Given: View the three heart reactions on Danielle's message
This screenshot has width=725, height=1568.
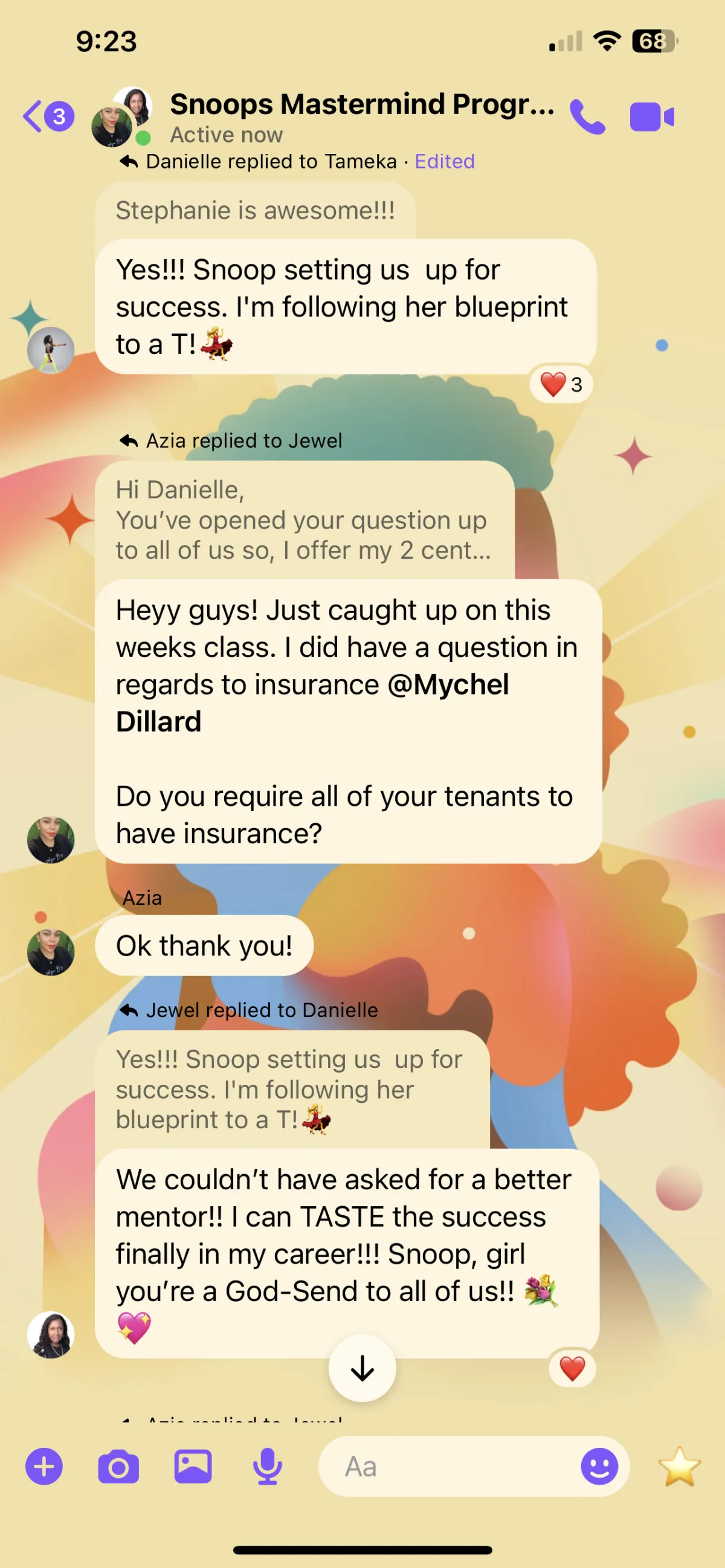Looking at the screenshot, I should [561, 384].
